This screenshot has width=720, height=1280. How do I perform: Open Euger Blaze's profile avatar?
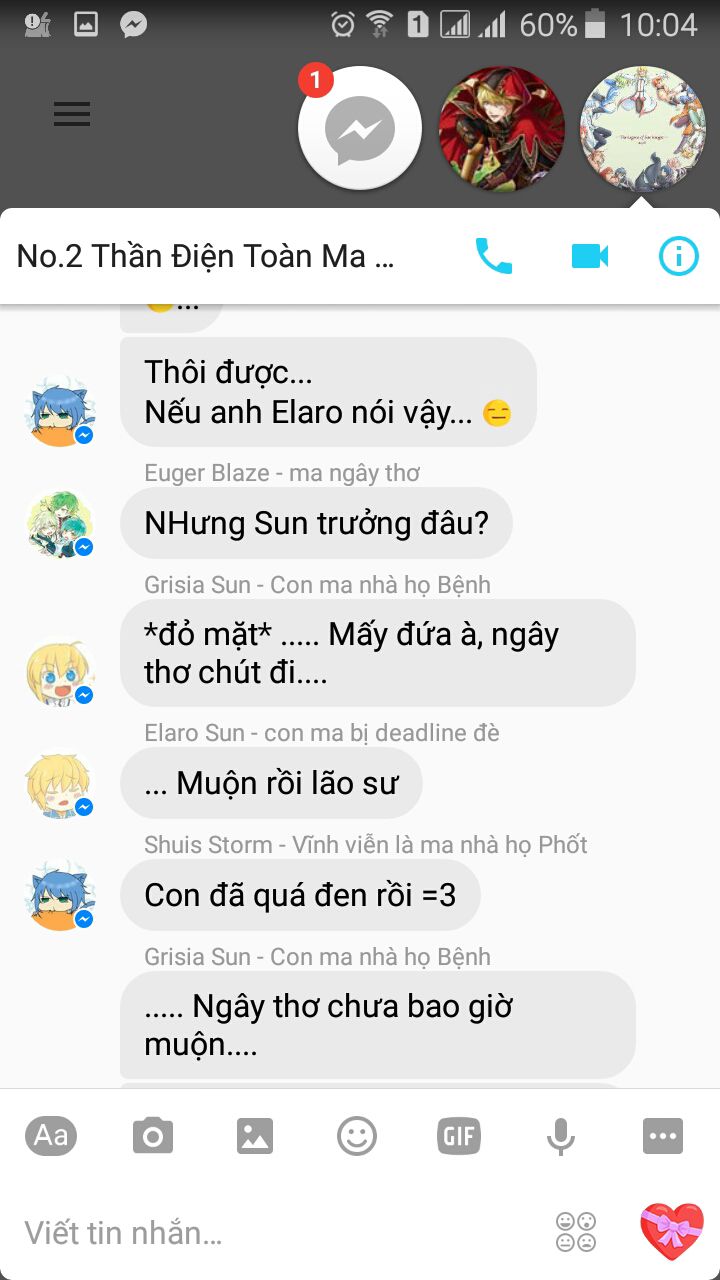[x=60, y=524]
